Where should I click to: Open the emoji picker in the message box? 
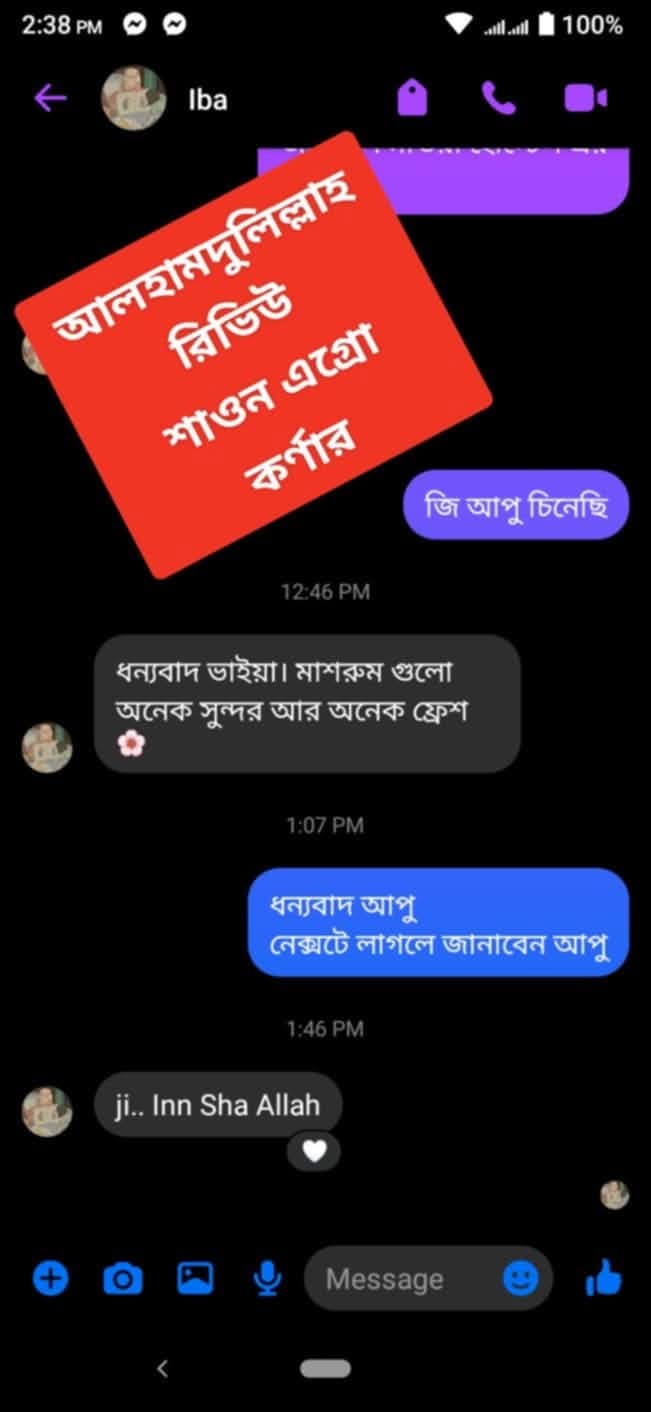coord(520,1277)
